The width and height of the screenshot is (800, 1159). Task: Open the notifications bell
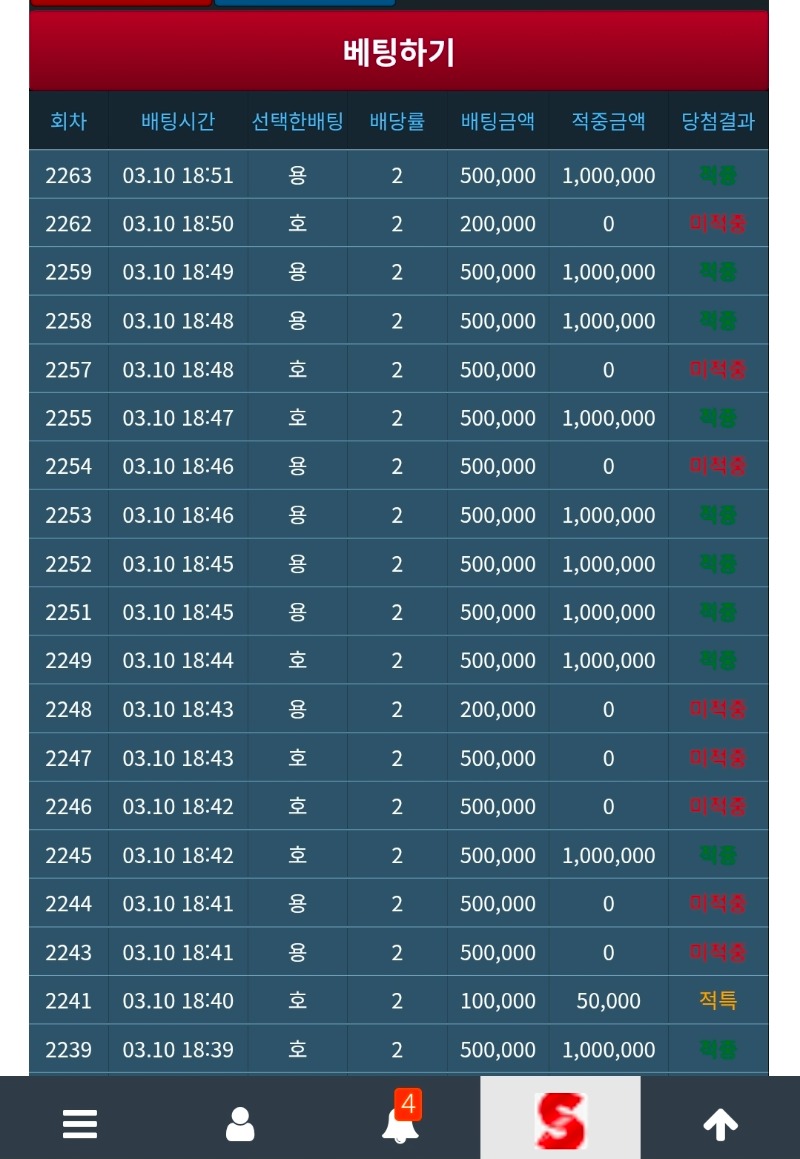click(400, 1122)
